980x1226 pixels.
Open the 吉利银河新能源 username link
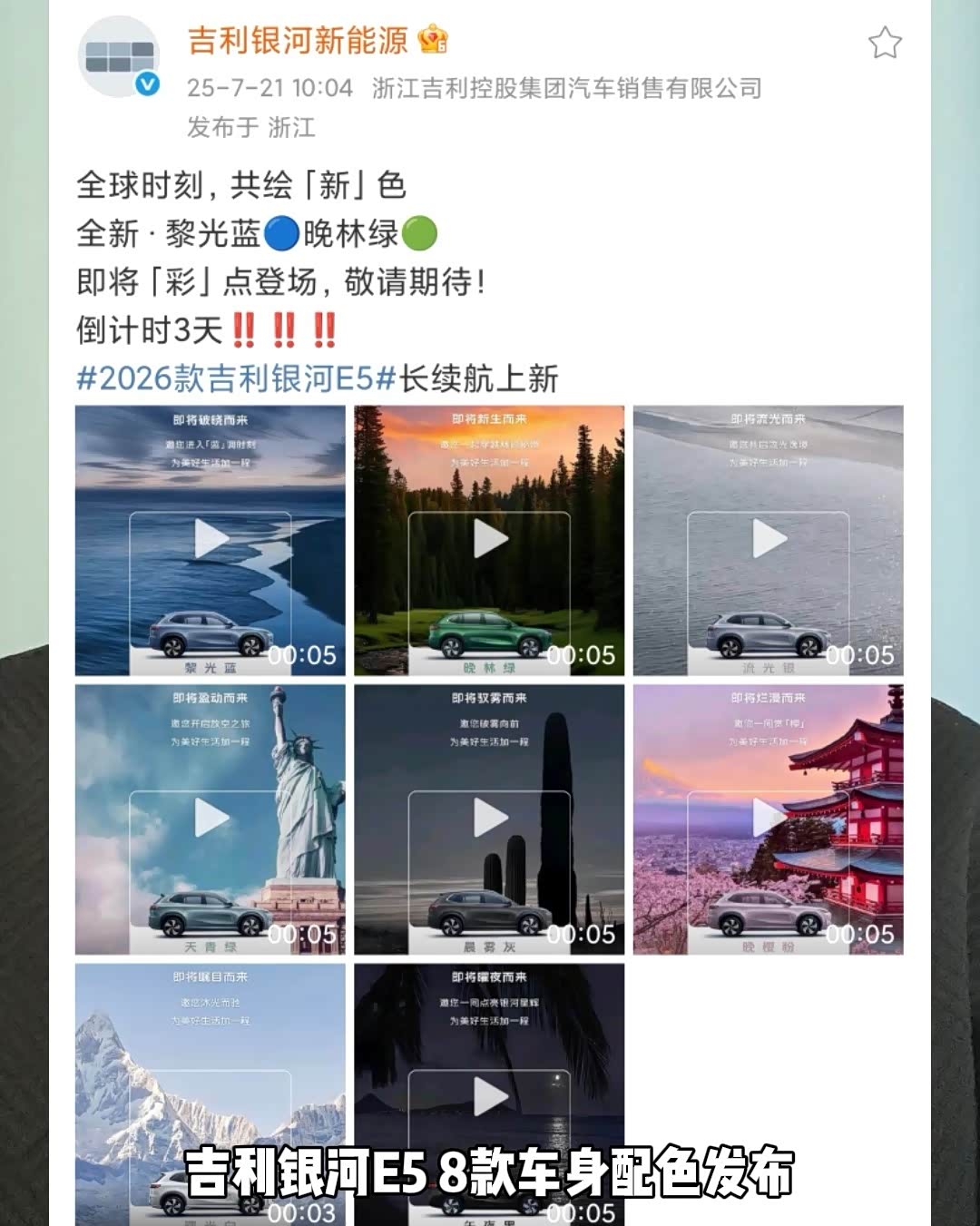[x=298, y=40]
